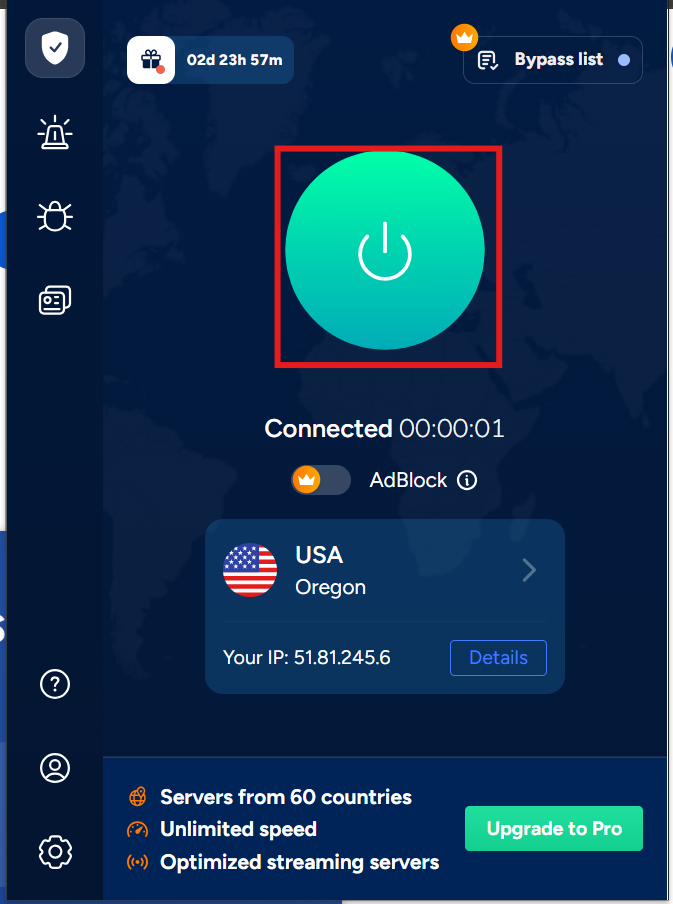
Task: Open the news cards tab
Action: (x=55, y=299)
